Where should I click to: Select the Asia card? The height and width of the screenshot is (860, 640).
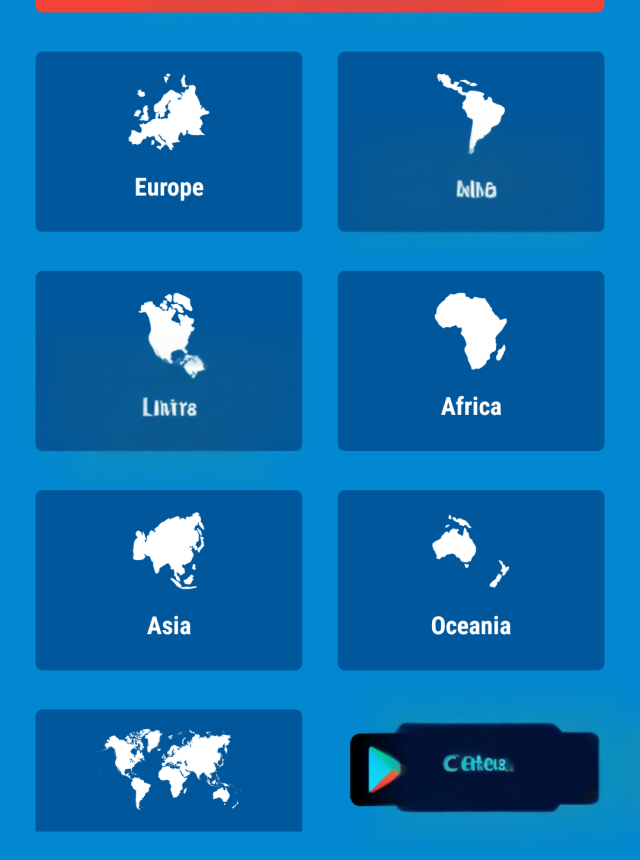tap(169, 580)
